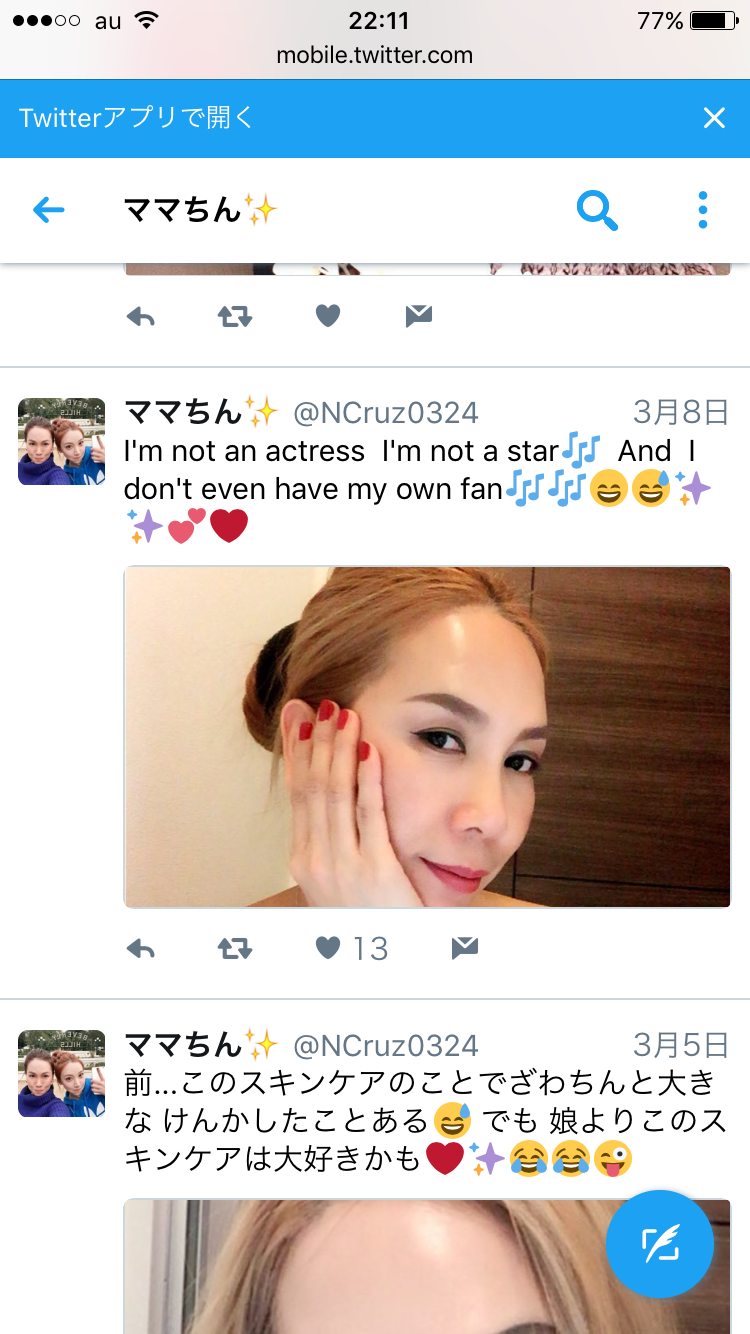Dismiss the Twitterアプリで開く banner
Screen dimensions: 750x1334
[714, 118]
